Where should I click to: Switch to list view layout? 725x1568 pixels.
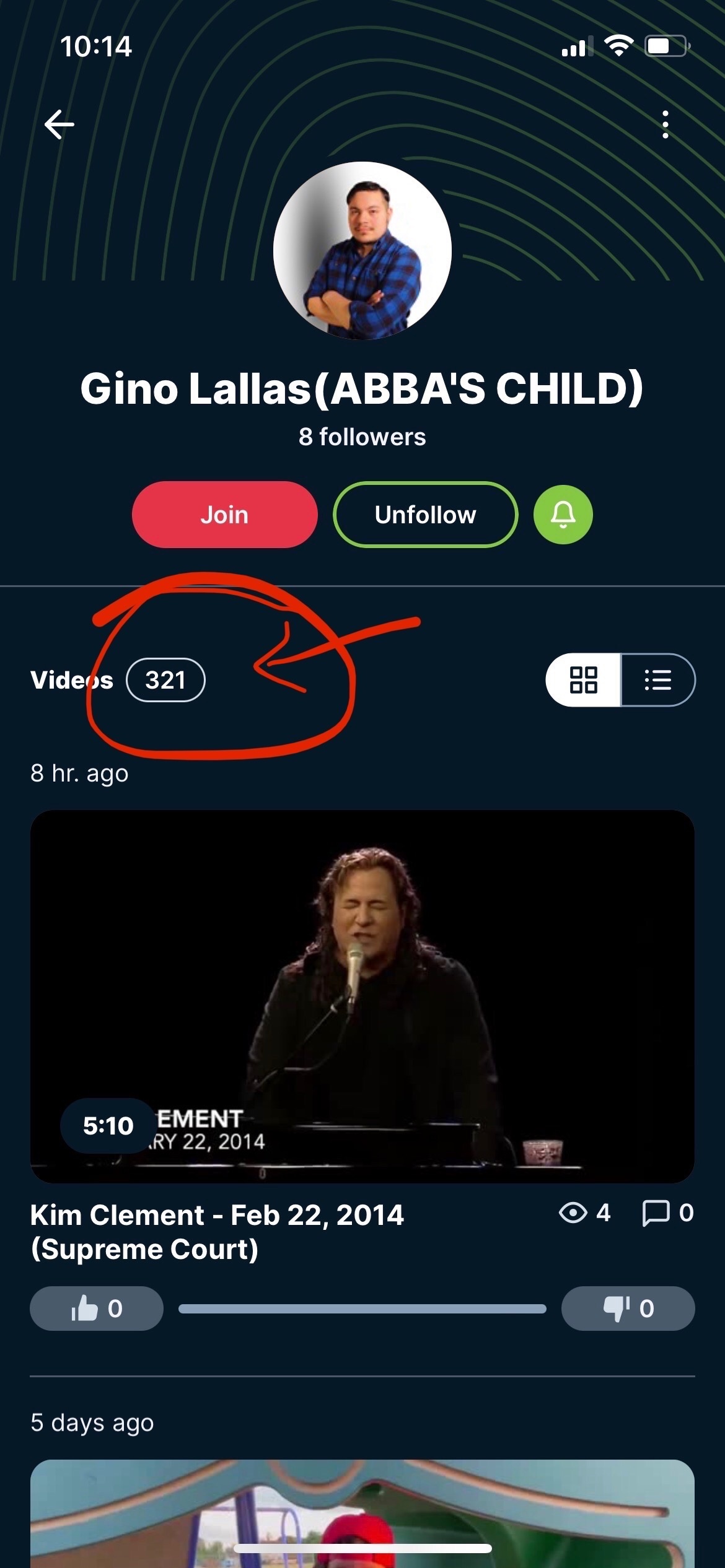(x=657, y=680)
